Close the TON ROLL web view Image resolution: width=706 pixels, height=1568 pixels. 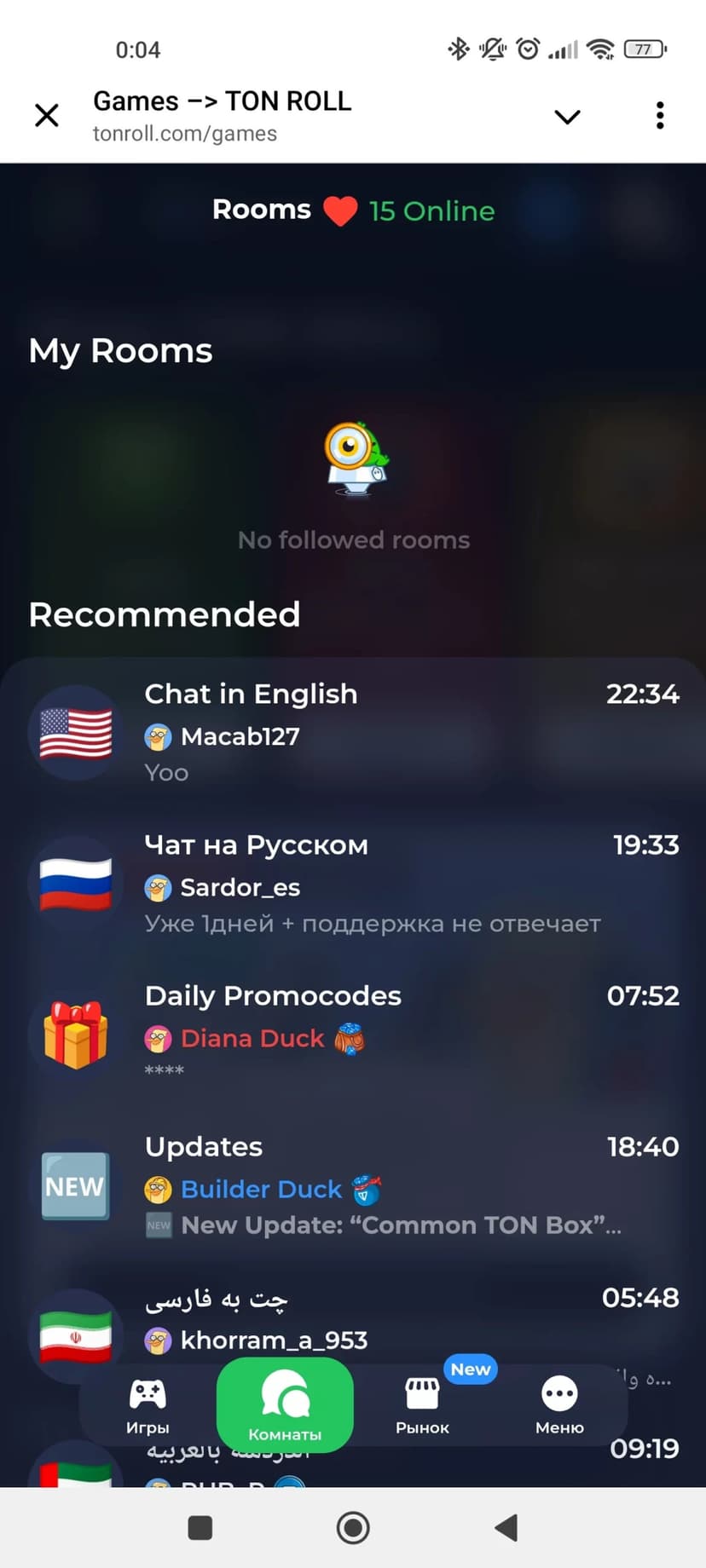coord(47,115)
